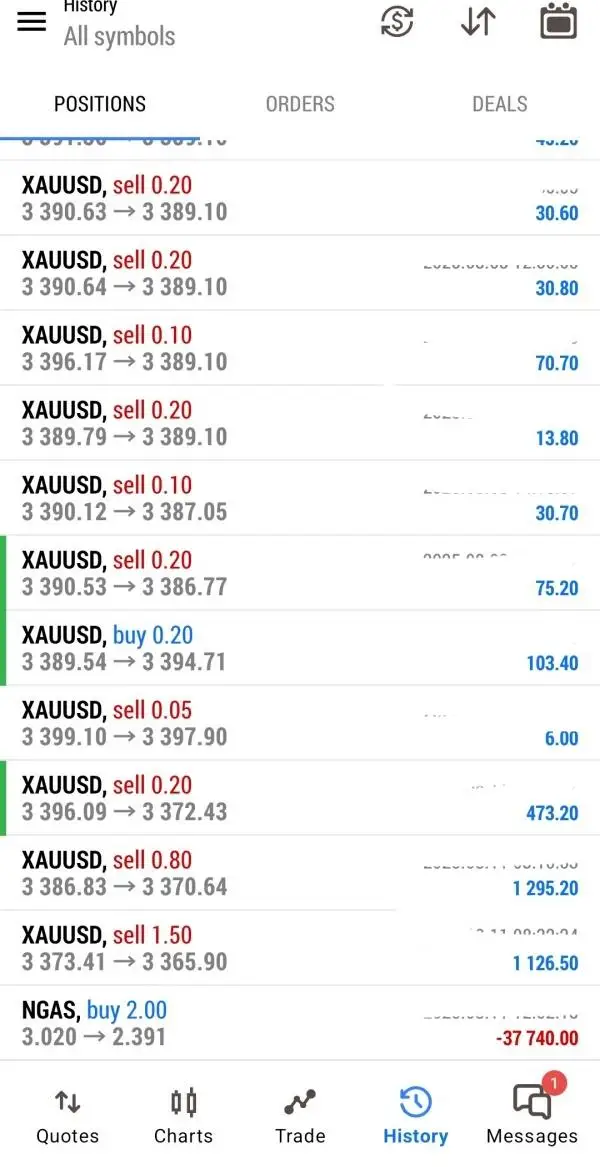This screenshot has width=600, height=1167.
Task: Go to Quotes in bottom navigation
Action: 67,1116
